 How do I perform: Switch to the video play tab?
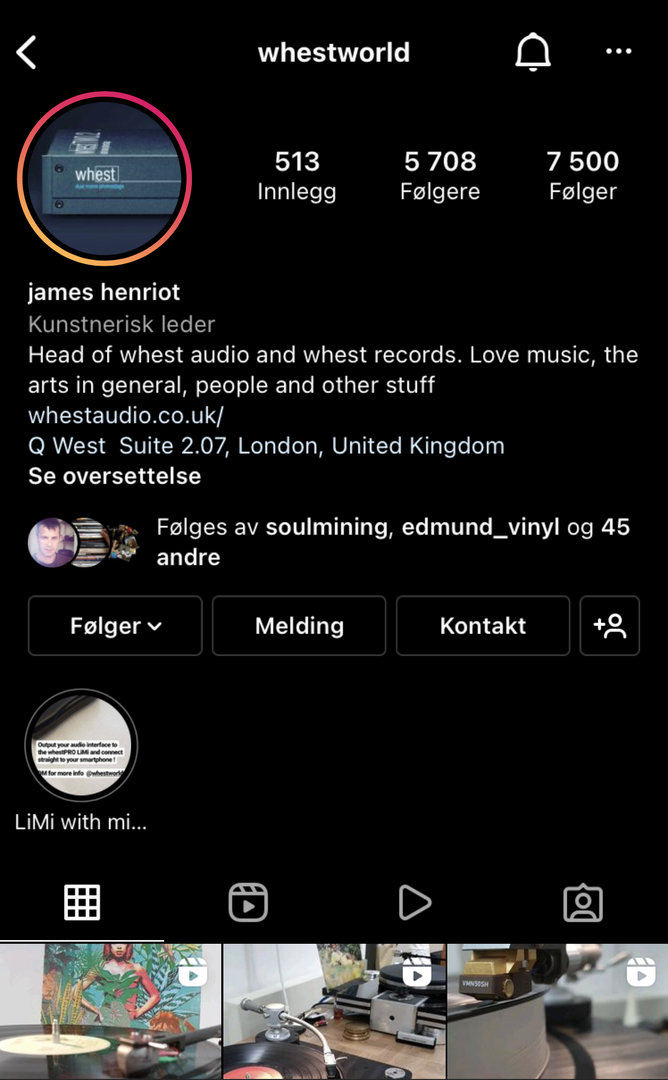point(414,903)
